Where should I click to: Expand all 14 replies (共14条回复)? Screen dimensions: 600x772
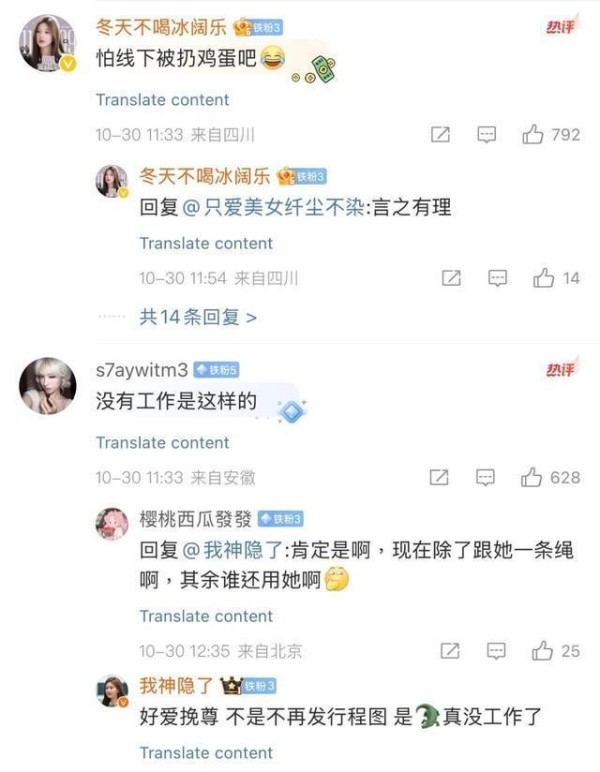[197, 317]
